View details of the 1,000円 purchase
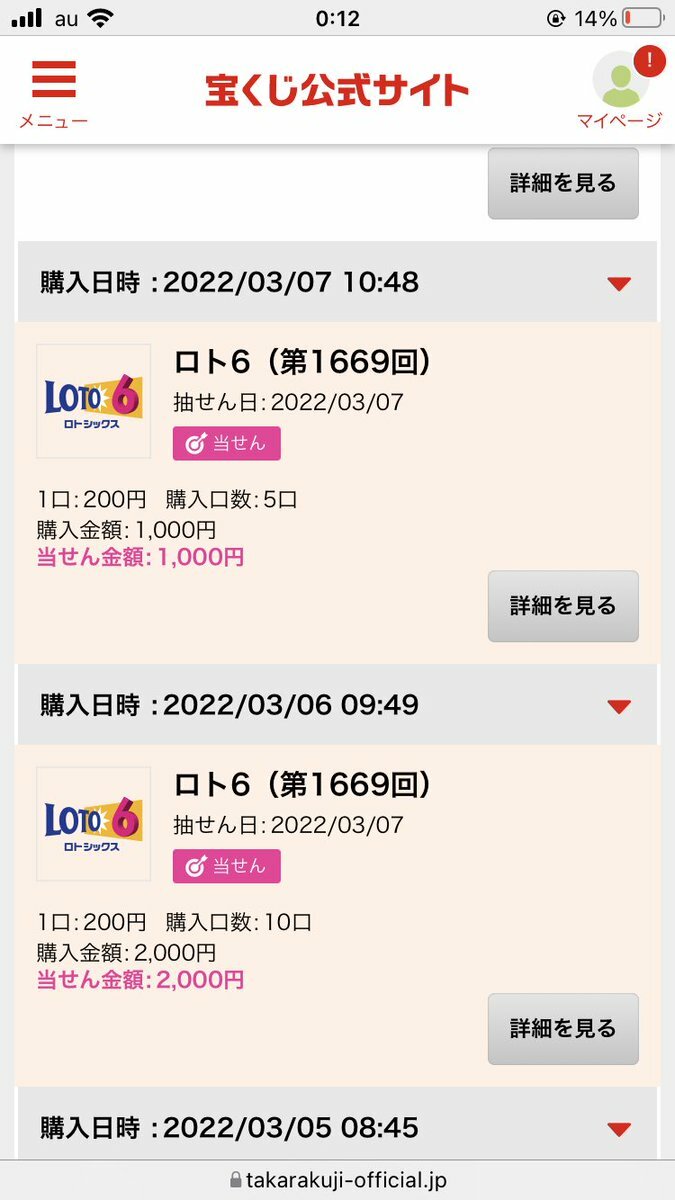The height and width of the screenshot is (1200, 675). pyautogui.click(x=563, y=606)
